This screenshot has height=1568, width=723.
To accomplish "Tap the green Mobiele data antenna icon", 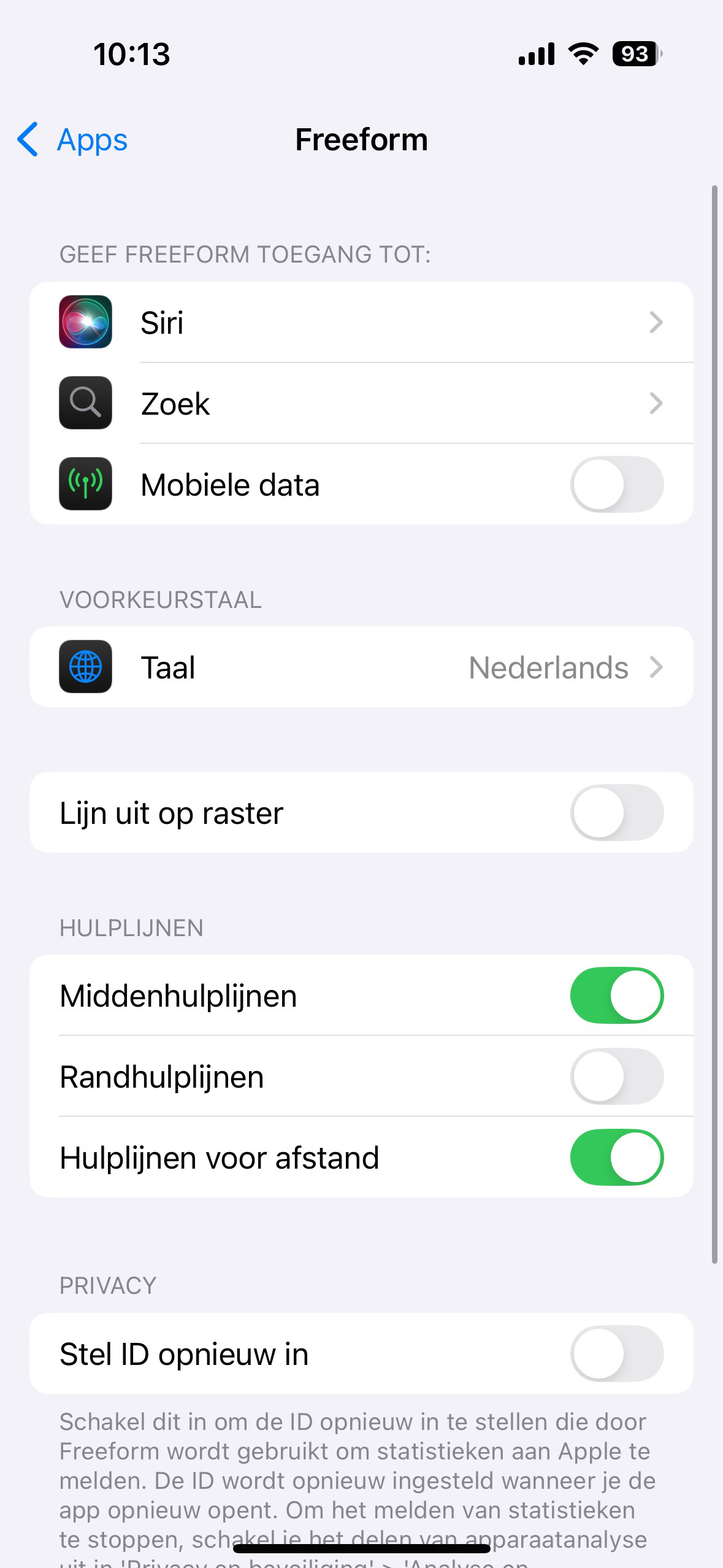I will [85, 484].
